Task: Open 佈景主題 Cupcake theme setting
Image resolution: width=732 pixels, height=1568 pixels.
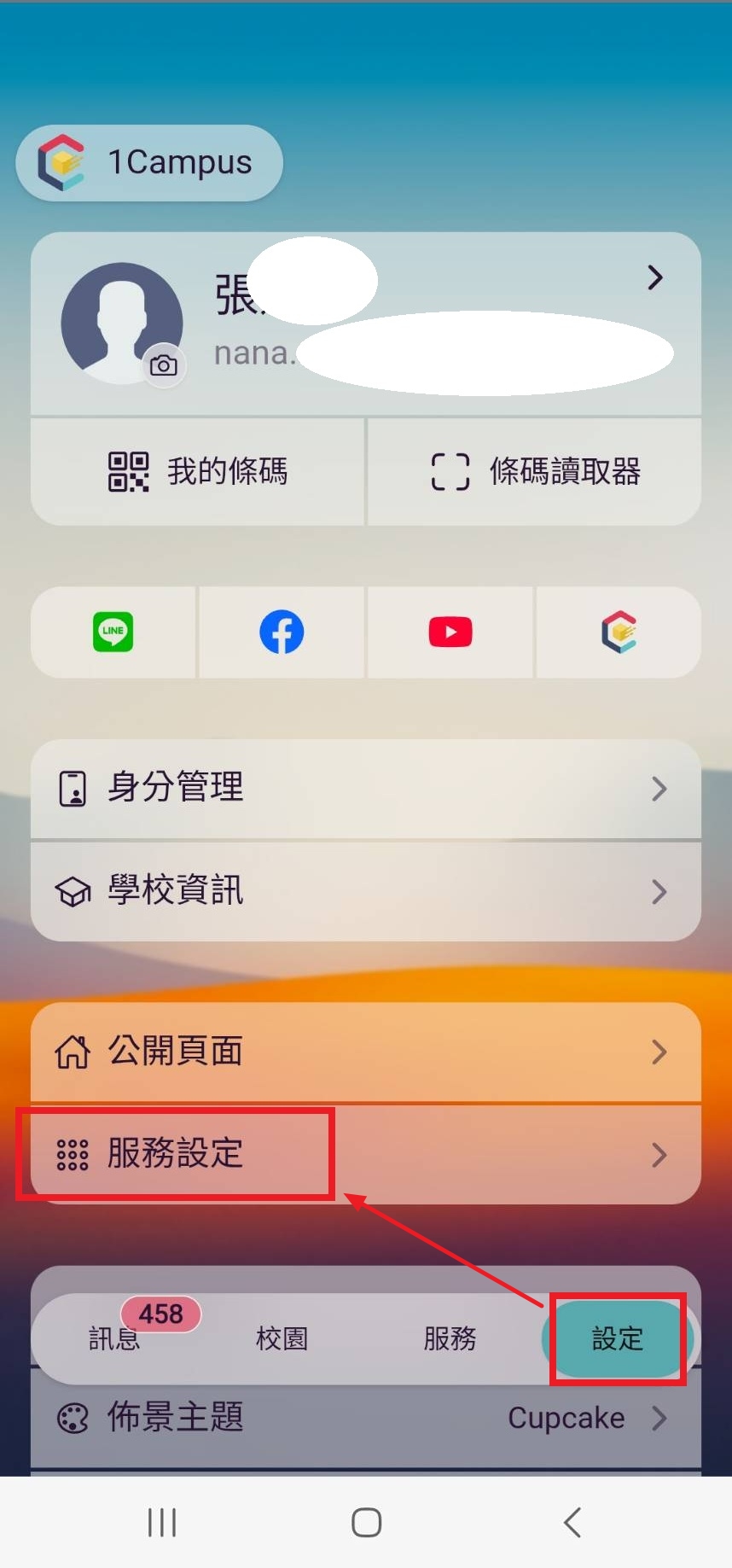Action: tap(366, 1418)
